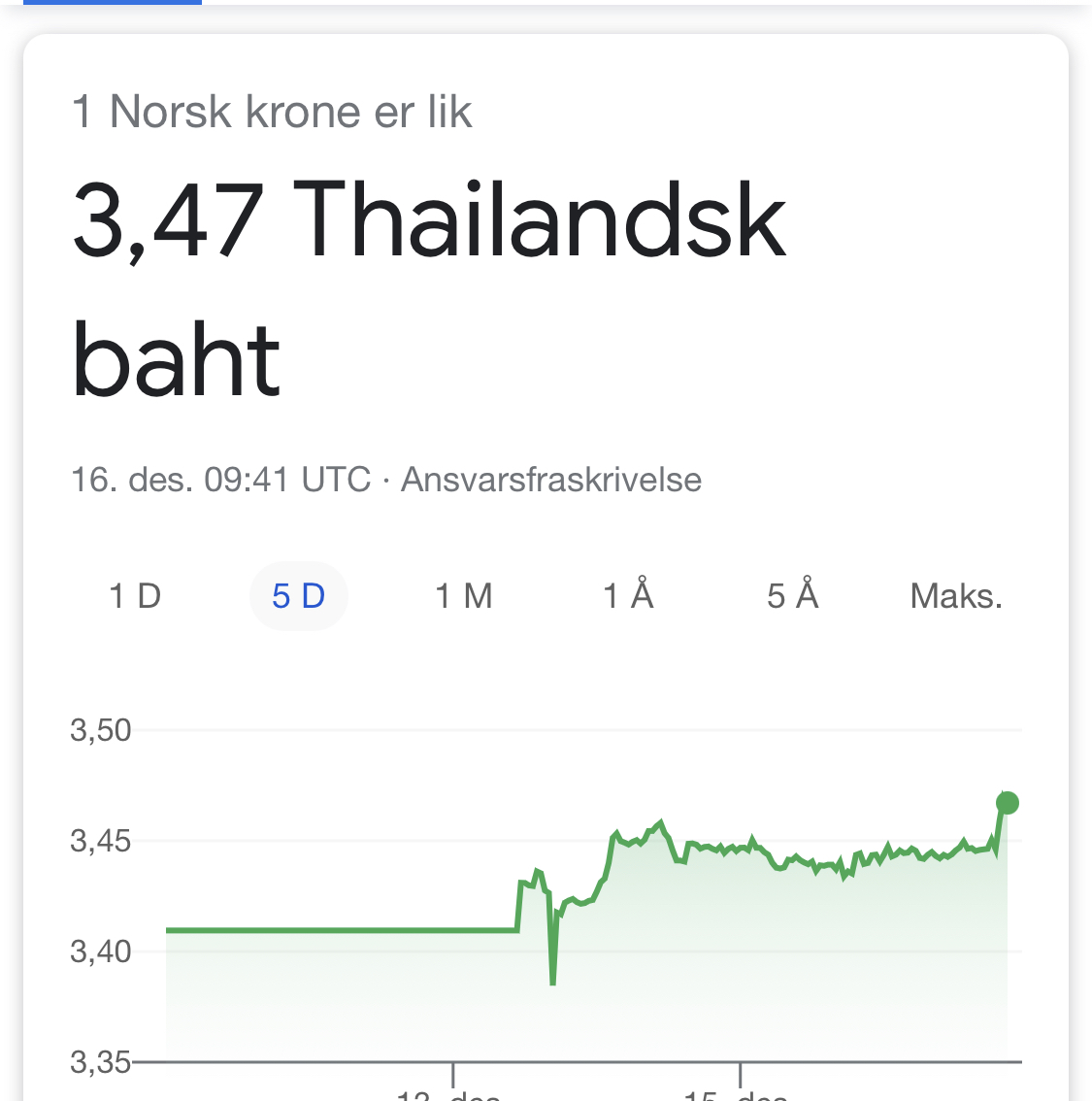Switch to the 1 Å range

click(x=628, y=595)
